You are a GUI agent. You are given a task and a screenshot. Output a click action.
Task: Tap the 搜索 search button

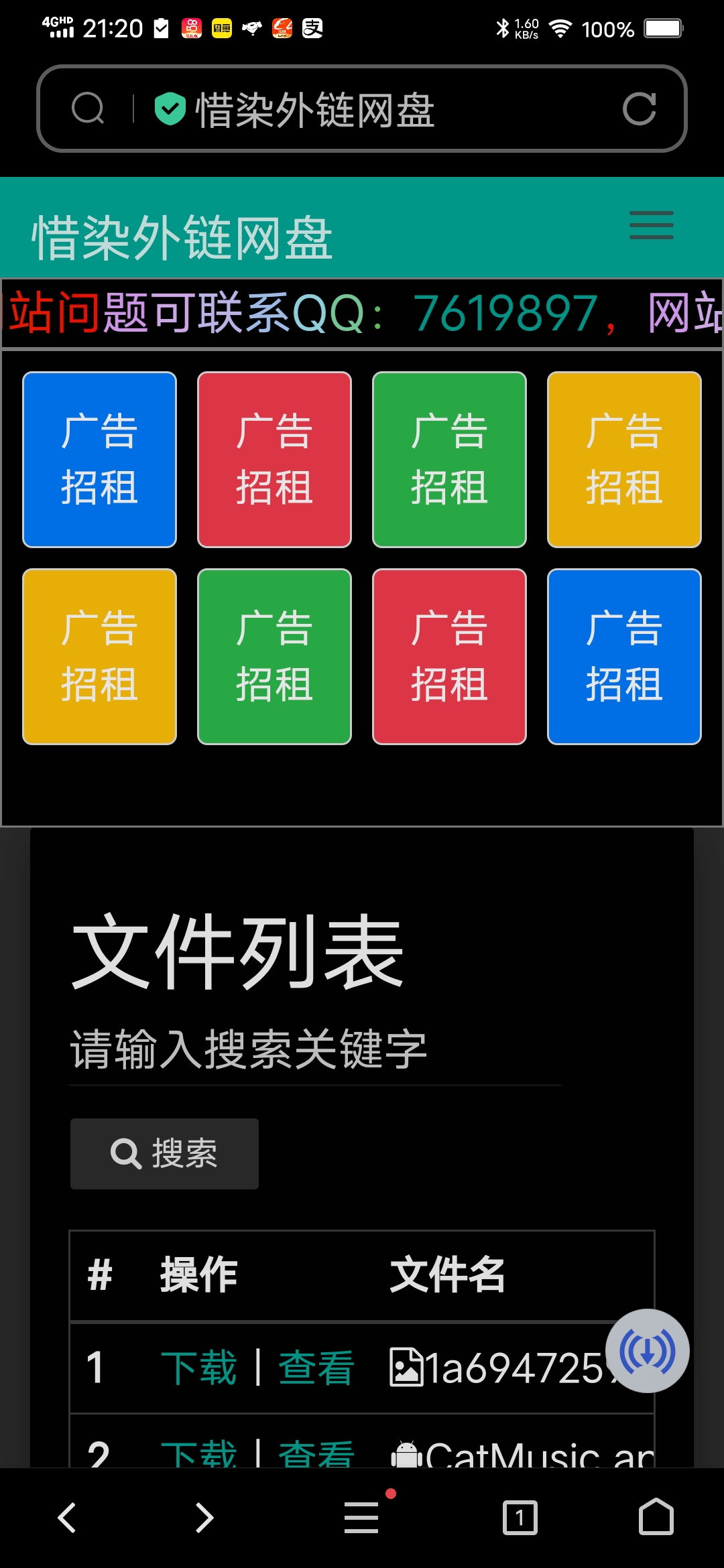pyautogui.click(x=164, y=1153)
